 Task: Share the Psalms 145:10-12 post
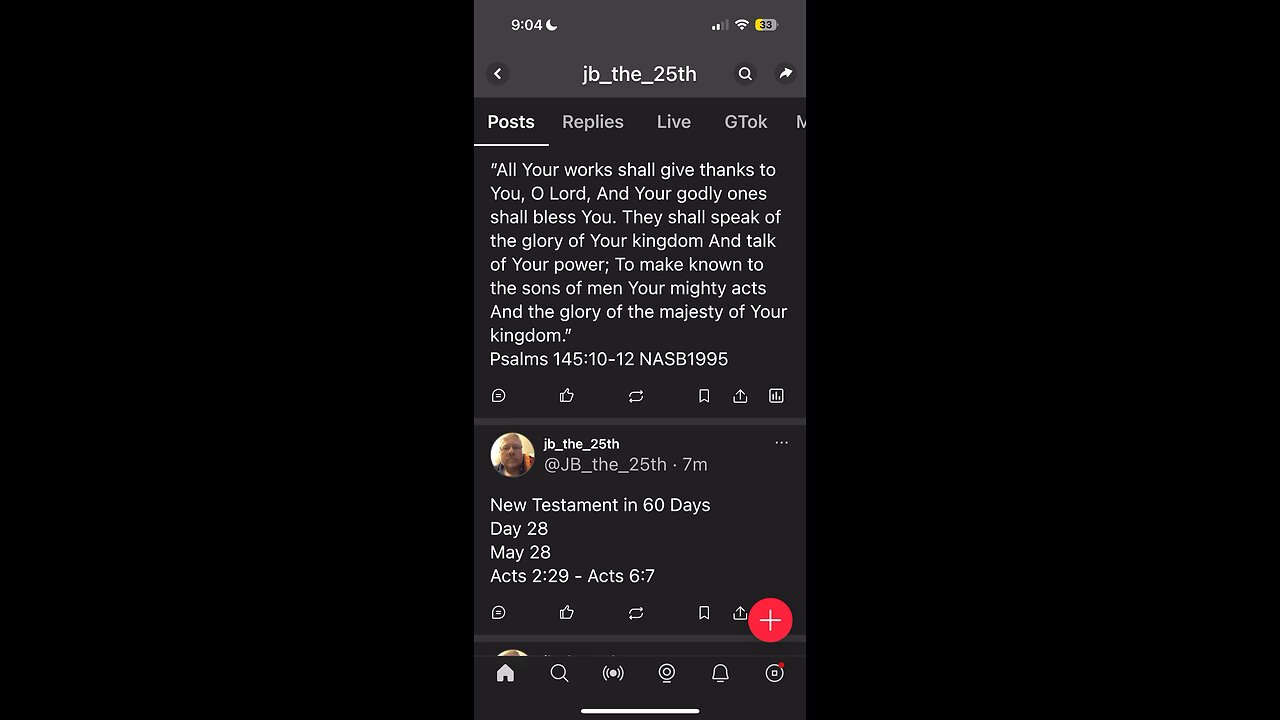740,396
